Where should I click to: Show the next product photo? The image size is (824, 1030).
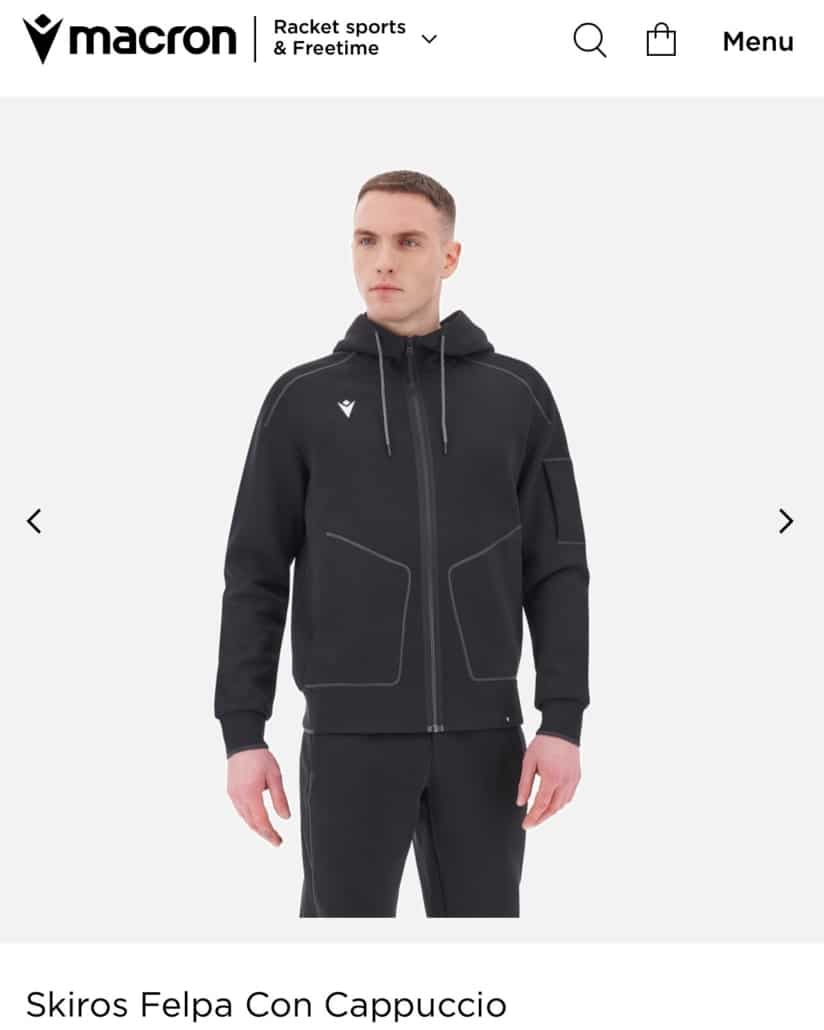786,521
